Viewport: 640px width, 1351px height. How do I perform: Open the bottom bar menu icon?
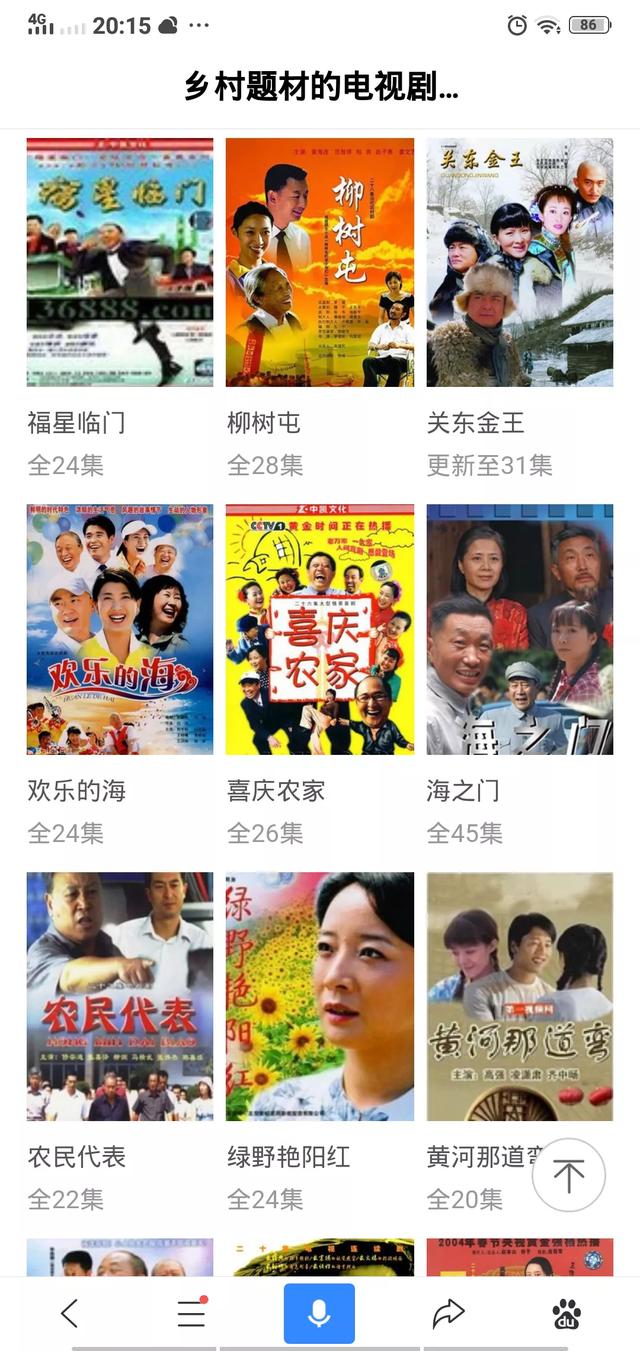pos(191,1313)
